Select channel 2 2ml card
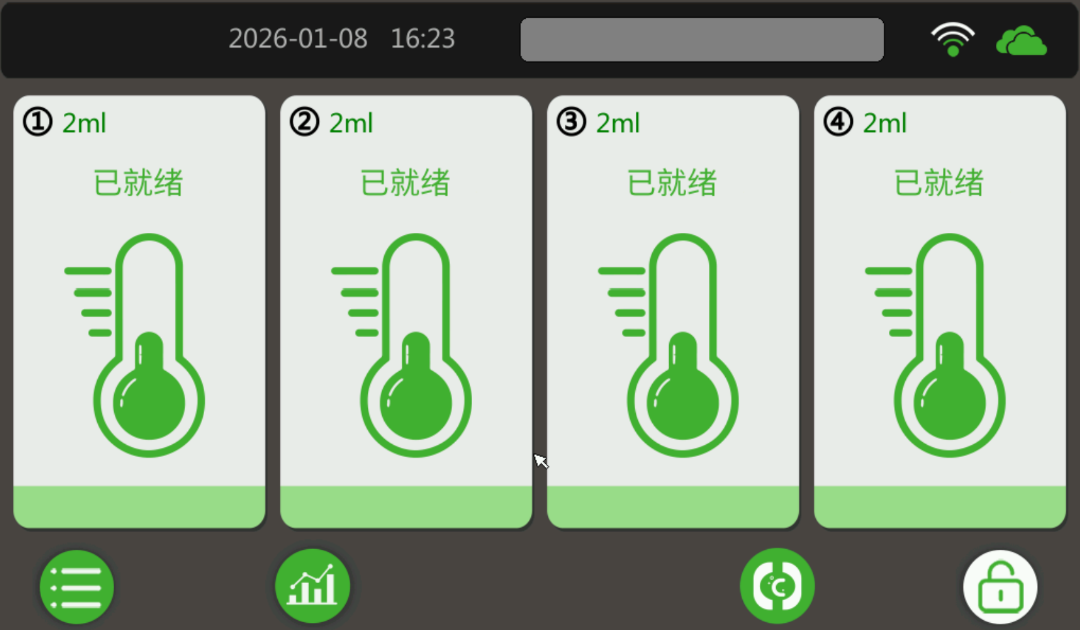 (x=405, y=311)
